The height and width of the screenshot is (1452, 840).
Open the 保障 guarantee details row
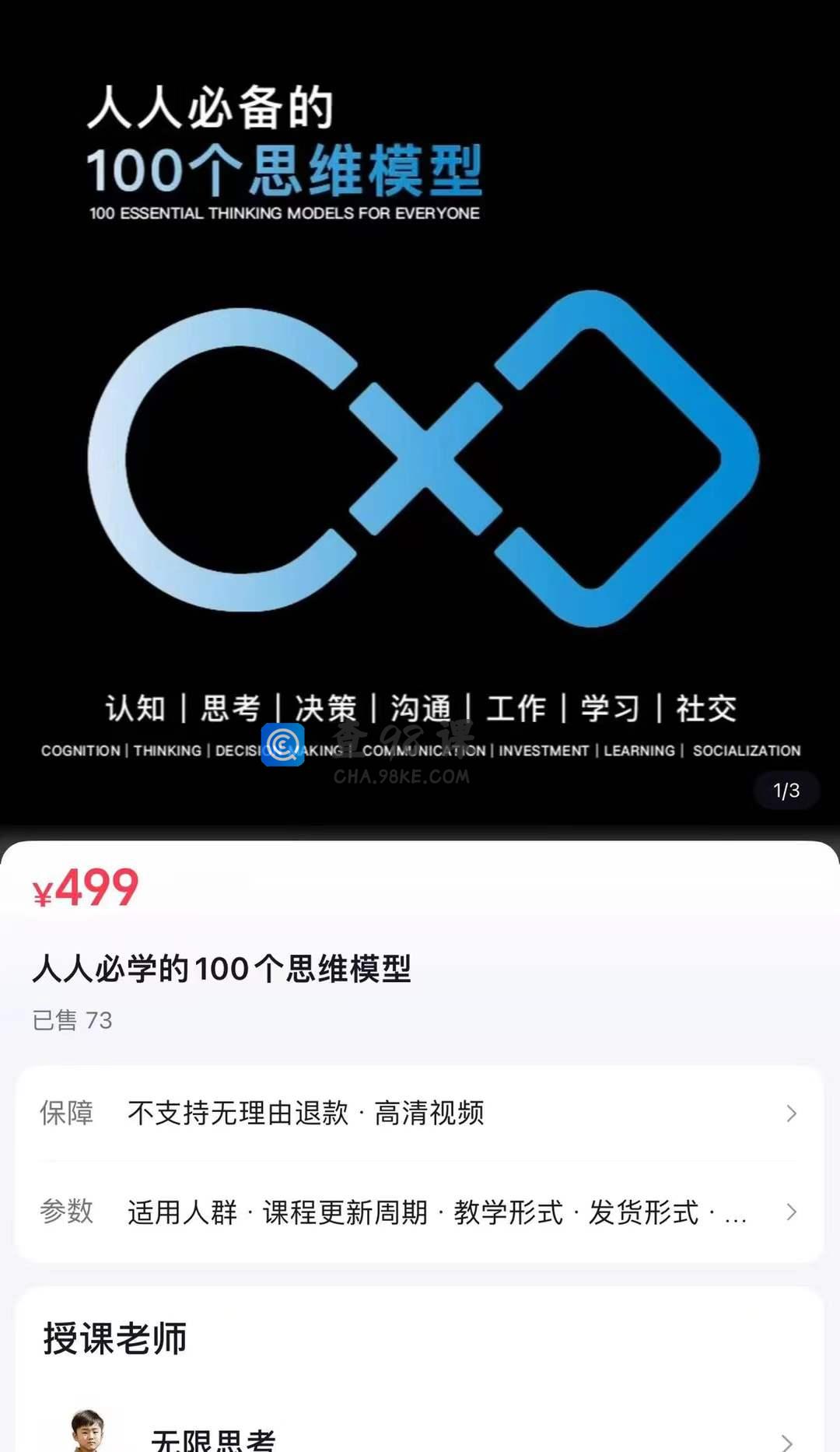[x=420, y=1114]
